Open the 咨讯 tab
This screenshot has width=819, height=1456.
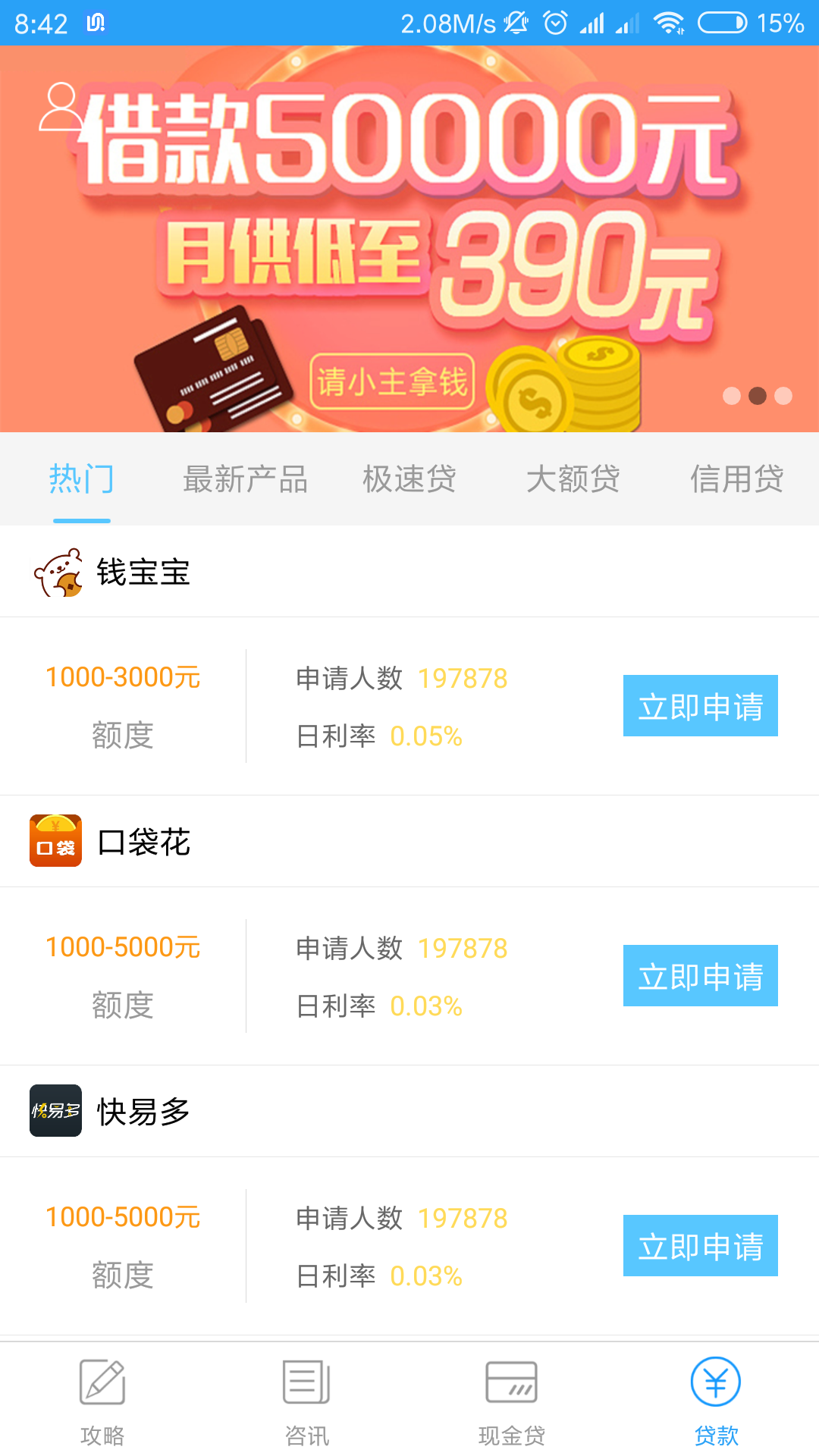pos(307,1401)
